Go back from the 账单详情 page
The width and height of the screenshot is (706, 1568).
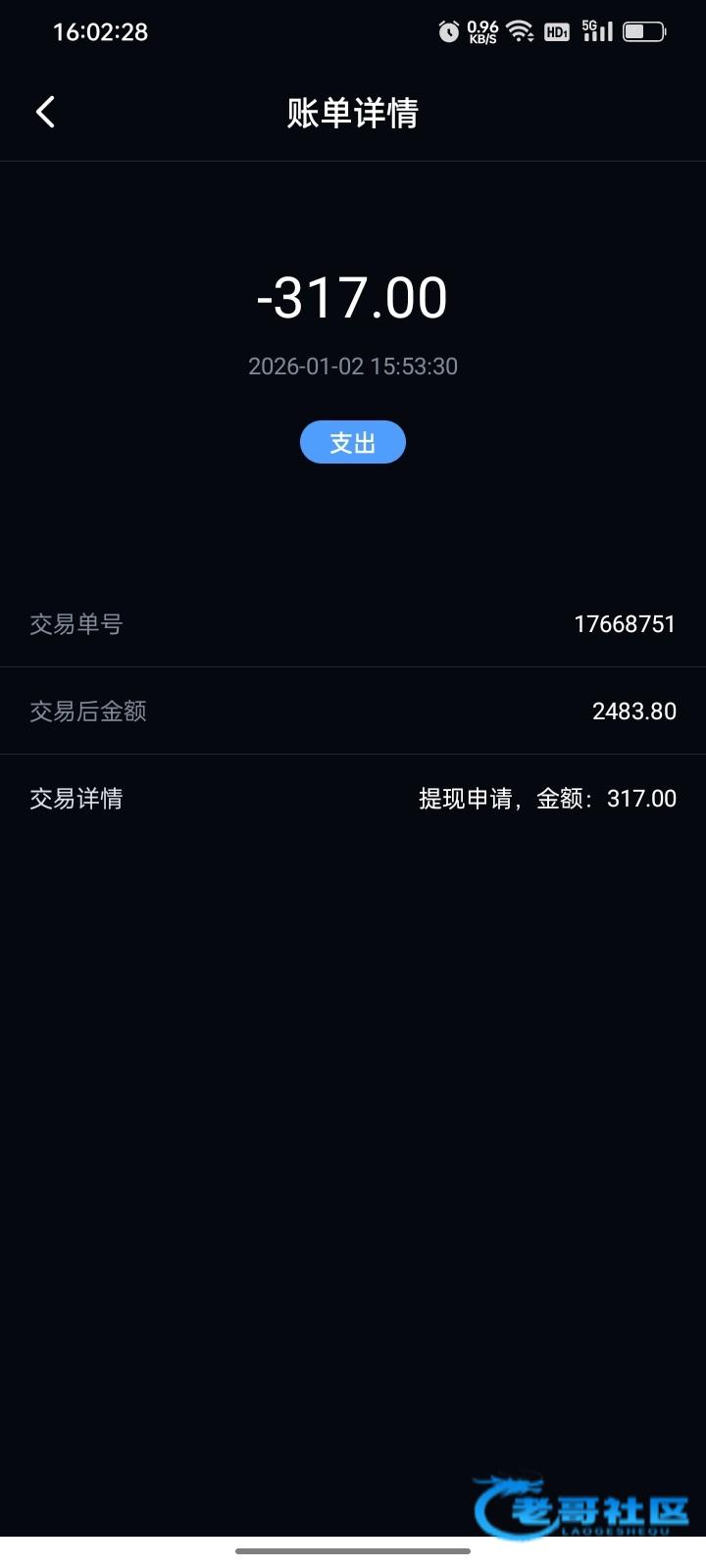pyautogui.click(x=45, y=112)
